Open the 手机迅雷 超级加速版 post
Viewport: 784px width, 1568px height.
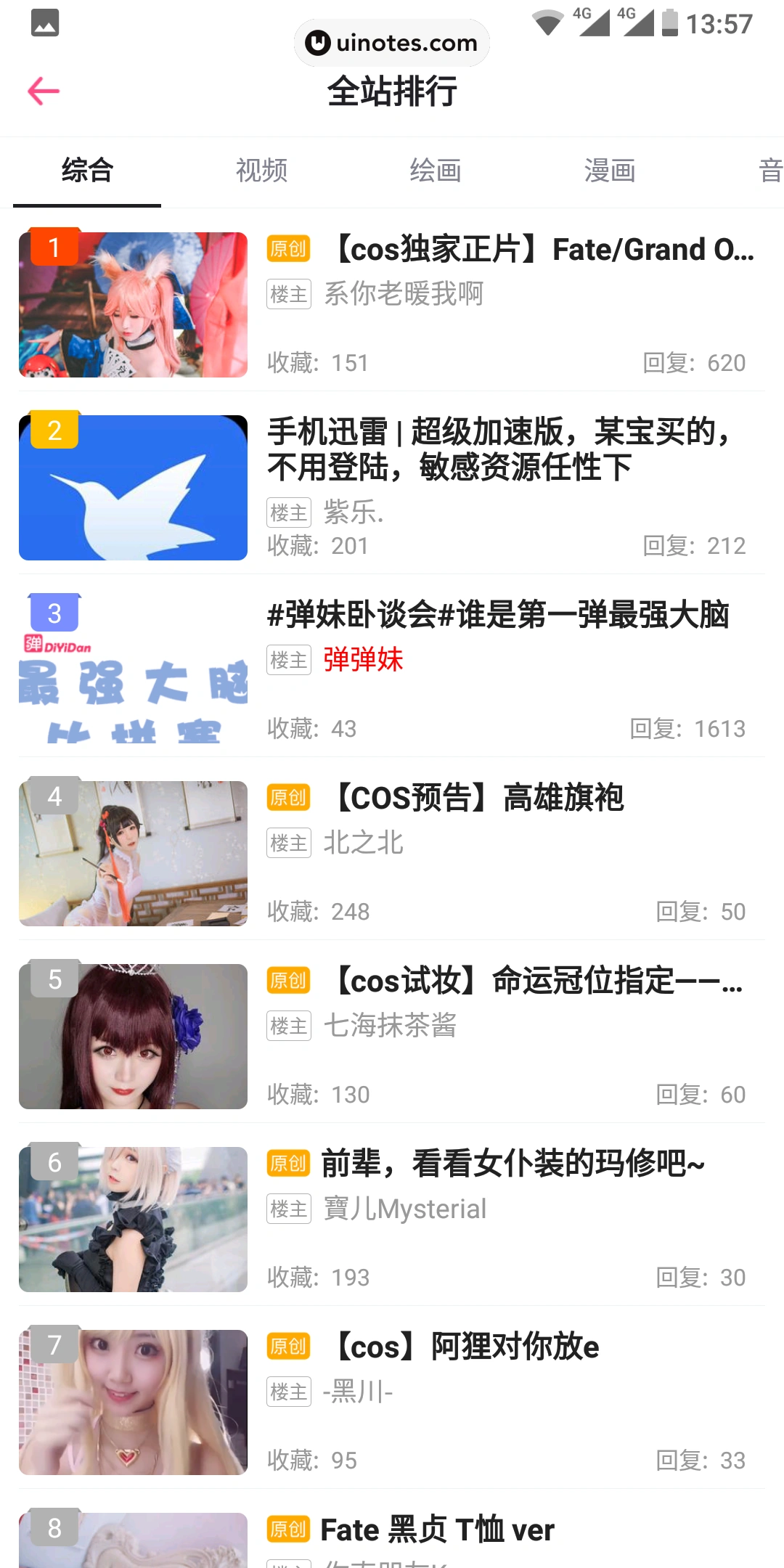pyautogui.click(x=501, y=450)
